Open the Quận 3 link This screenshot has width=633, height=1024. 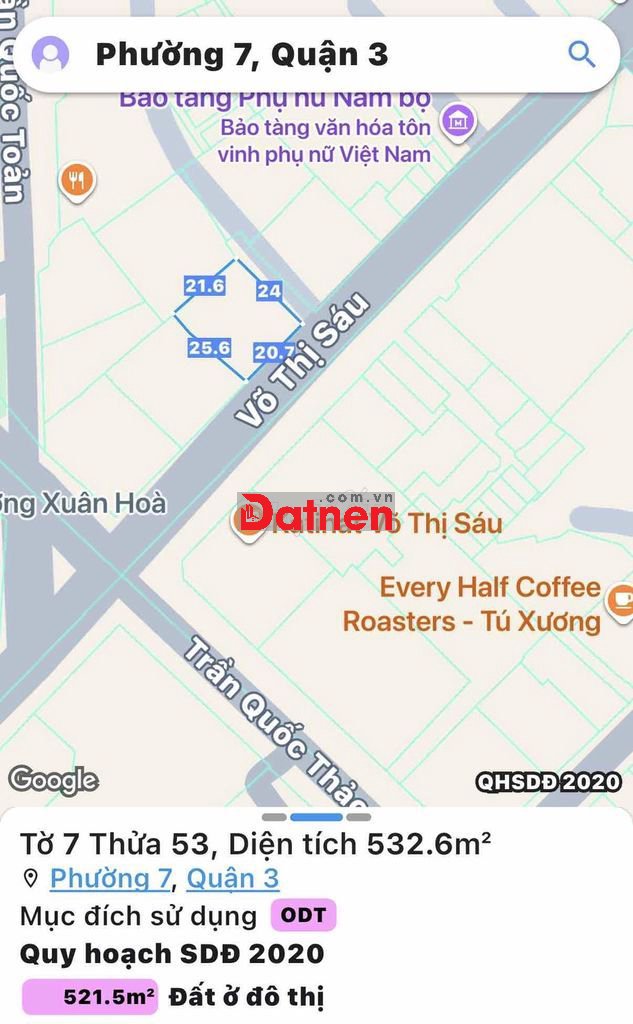click(233, 879)
